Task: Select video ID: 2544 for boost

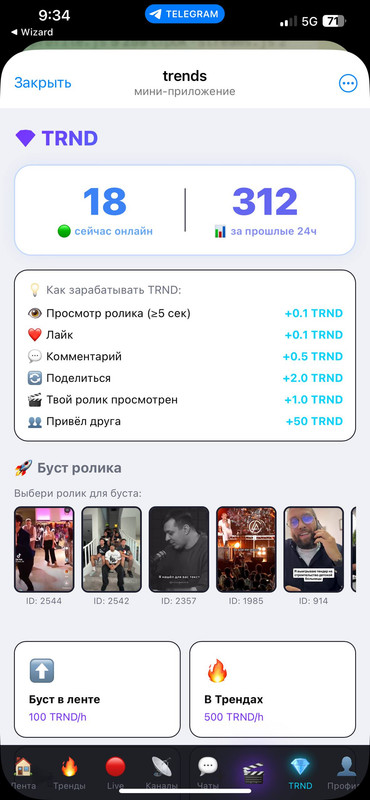Action: [44, 549]
